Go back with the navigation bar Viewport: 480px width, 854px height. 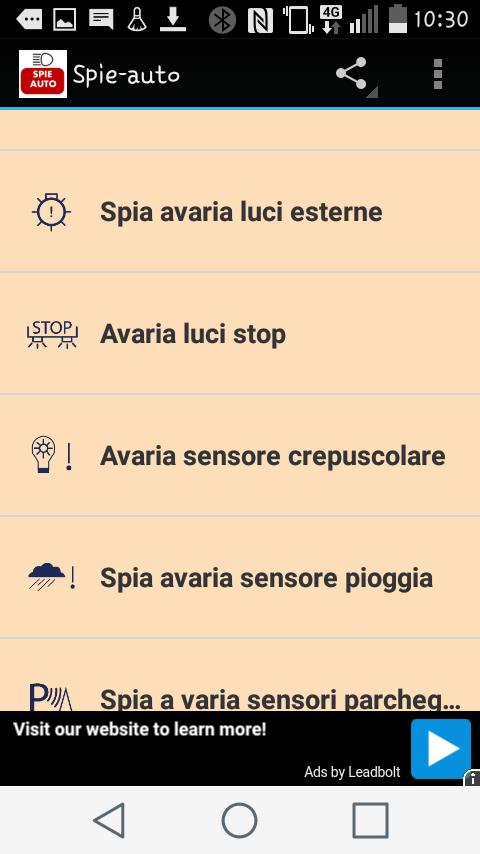coord(109,820)
